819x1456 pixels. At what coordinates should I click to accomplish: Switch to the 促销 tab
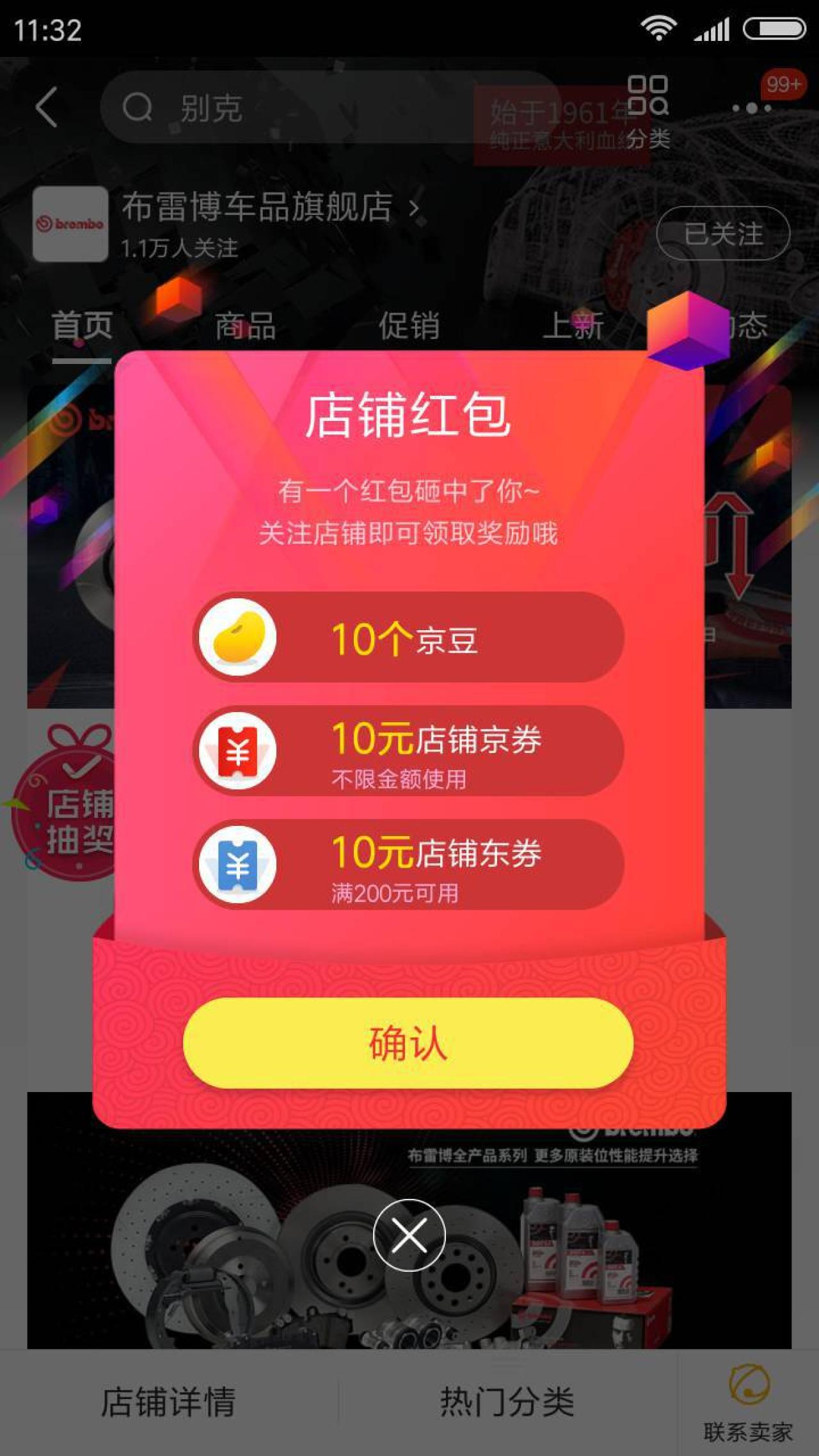[409, 326]
